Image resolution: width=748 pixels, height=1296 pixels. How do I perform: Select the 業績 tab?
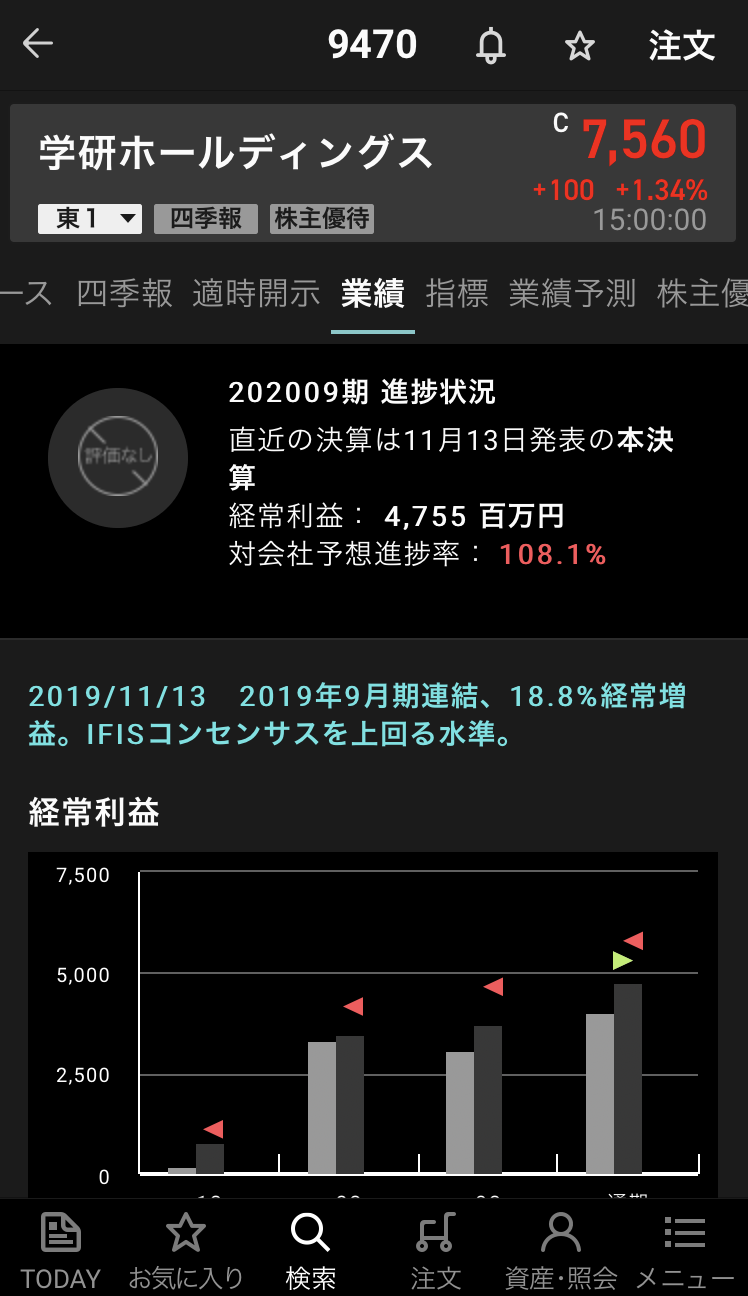click(373, 294)
